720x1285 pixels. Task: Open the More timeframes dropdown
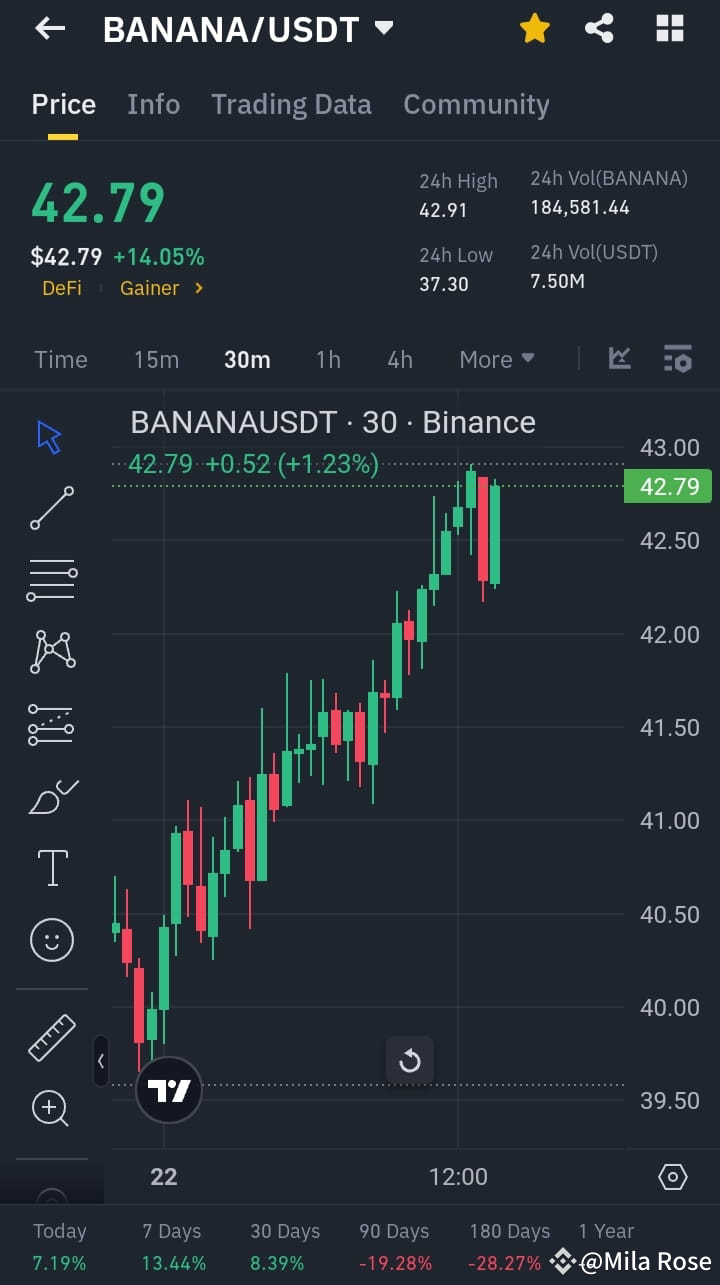[x=496, y=359]
